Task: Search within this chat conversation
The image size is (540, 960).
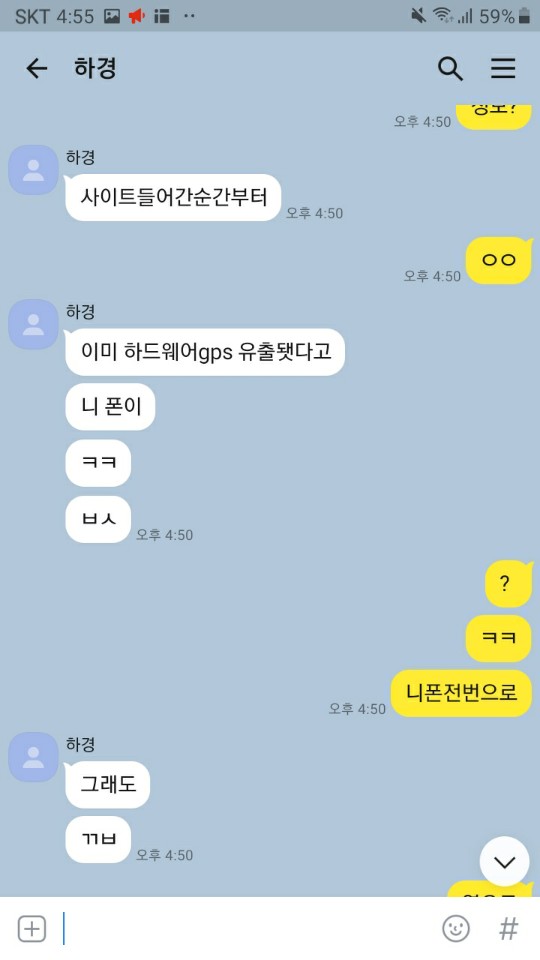Action: point(450,69)
